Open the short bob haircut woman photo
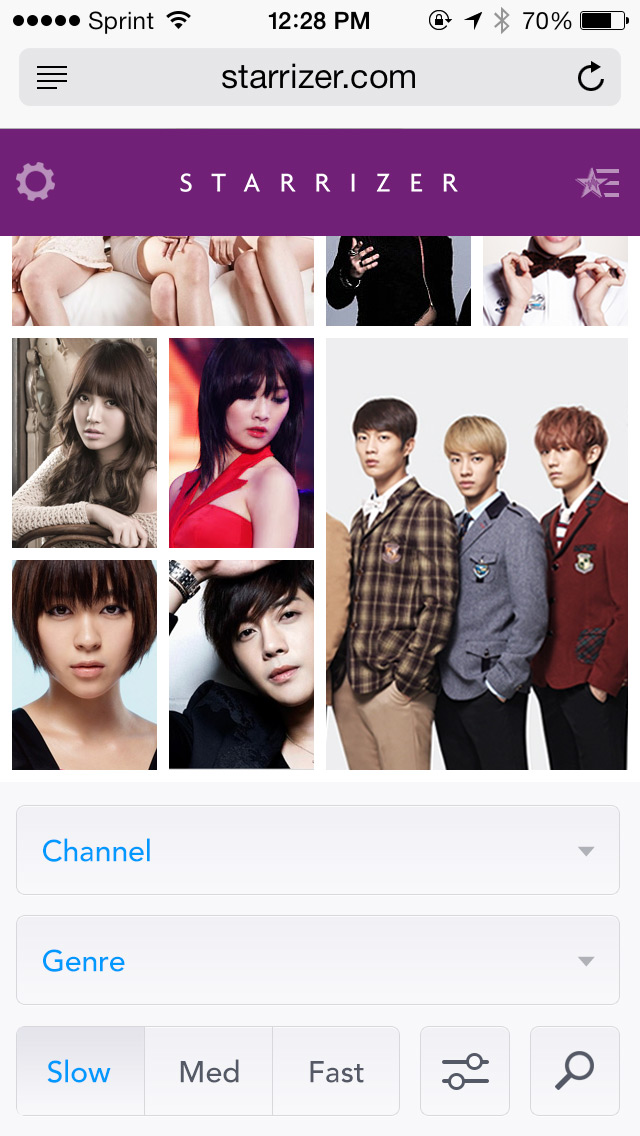This screenshot has width=640, height=1136. pos(84,665)
